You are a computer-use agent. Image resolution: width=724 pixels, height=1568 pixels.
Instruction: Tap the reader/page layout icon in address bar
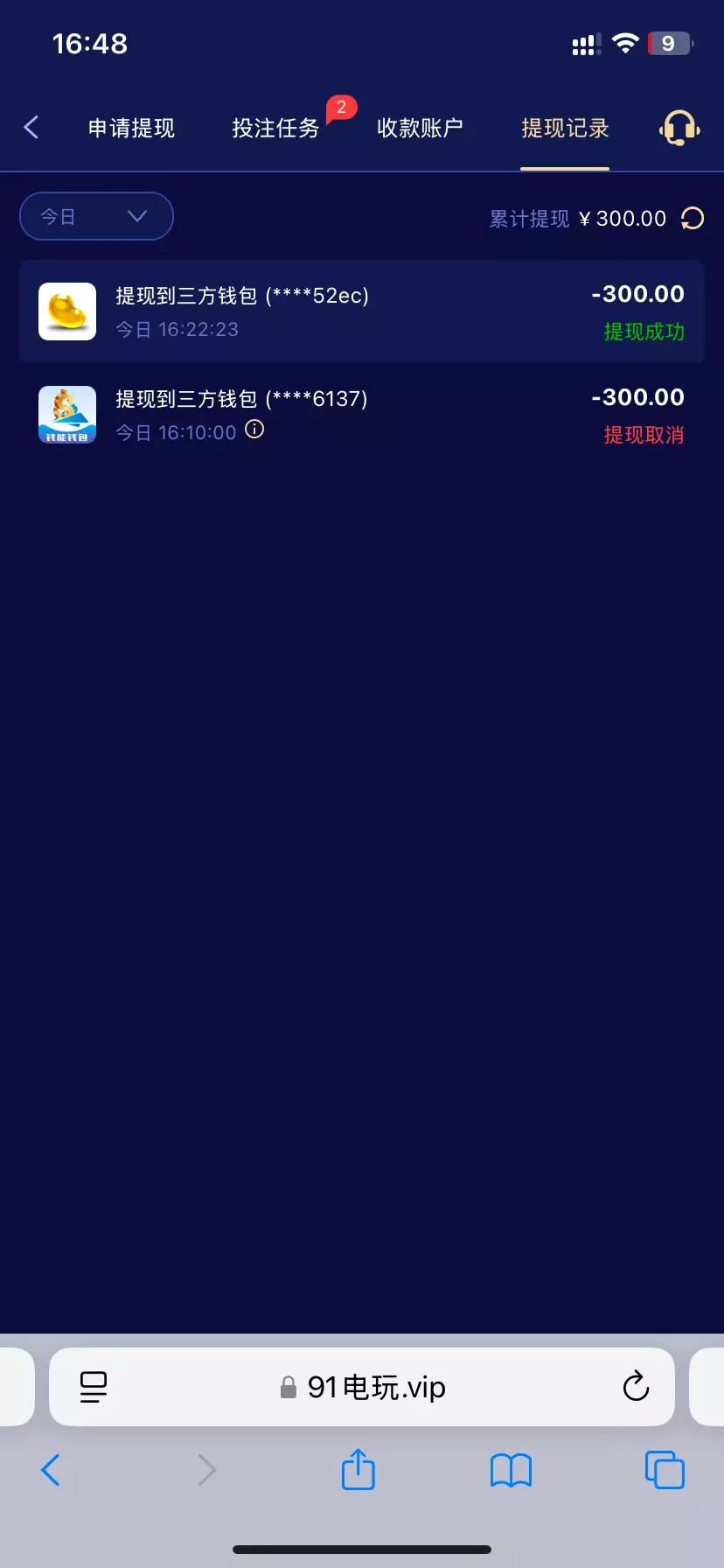point(94,1387)
